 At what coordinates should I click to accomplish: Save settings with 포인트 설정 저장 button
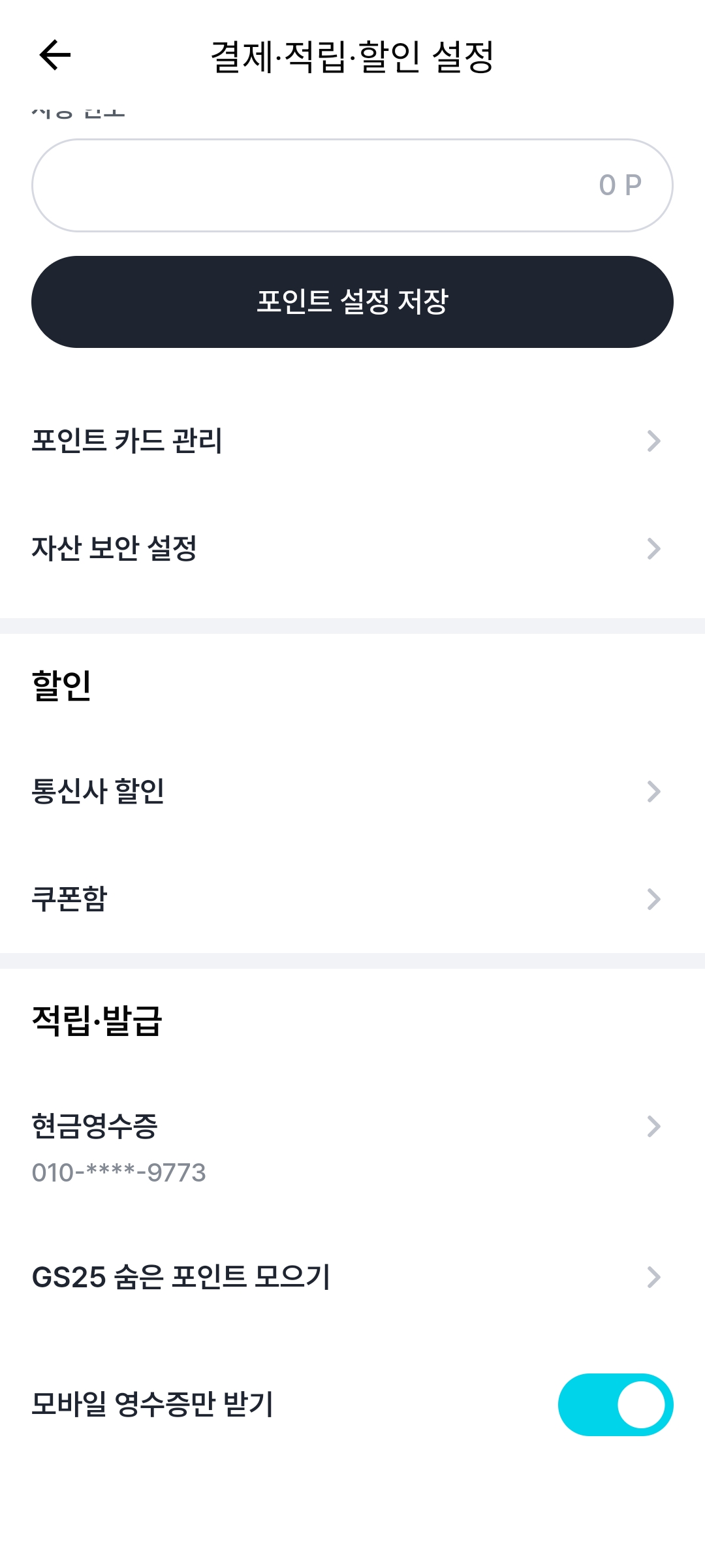point(352,302)
